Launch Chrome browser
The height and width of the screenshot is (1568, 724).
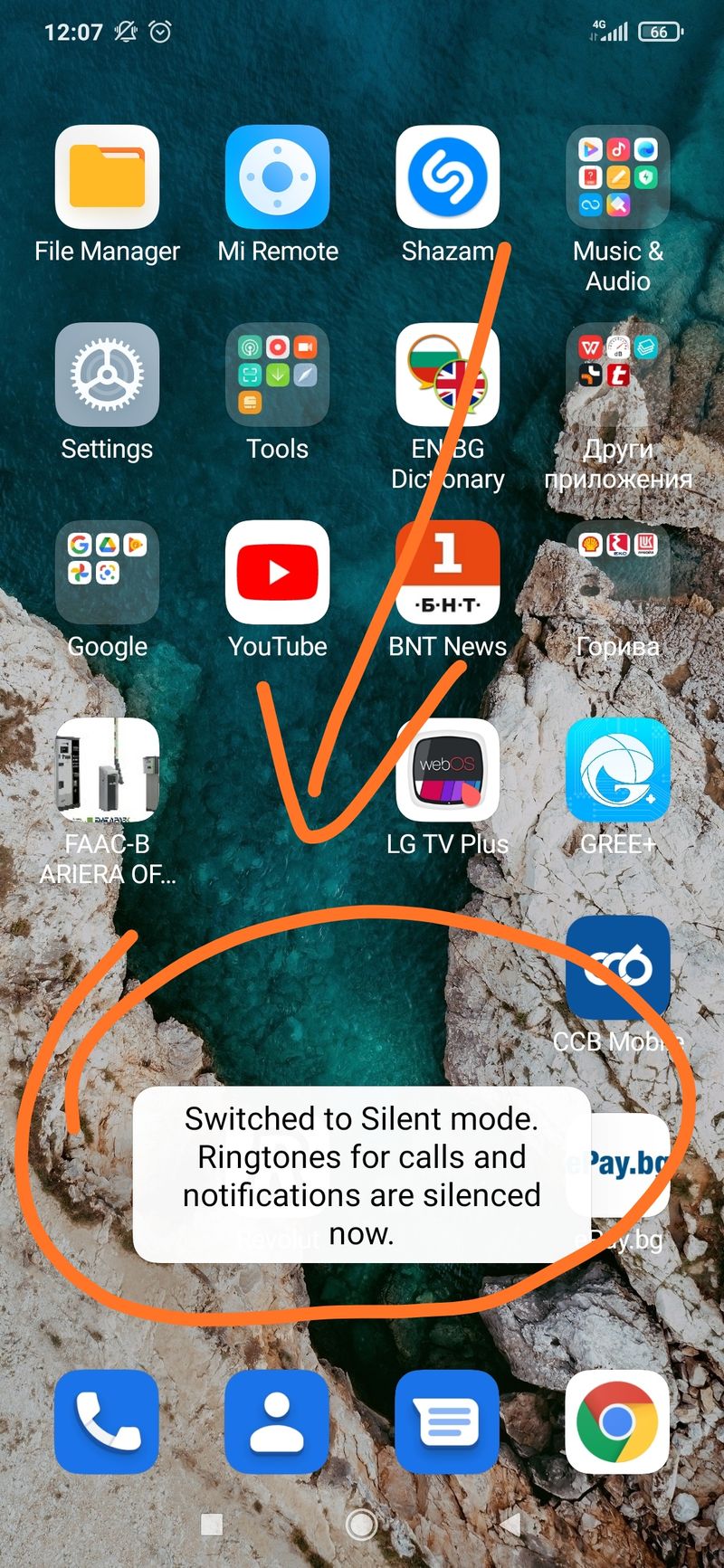click(x=618, y=1421)
